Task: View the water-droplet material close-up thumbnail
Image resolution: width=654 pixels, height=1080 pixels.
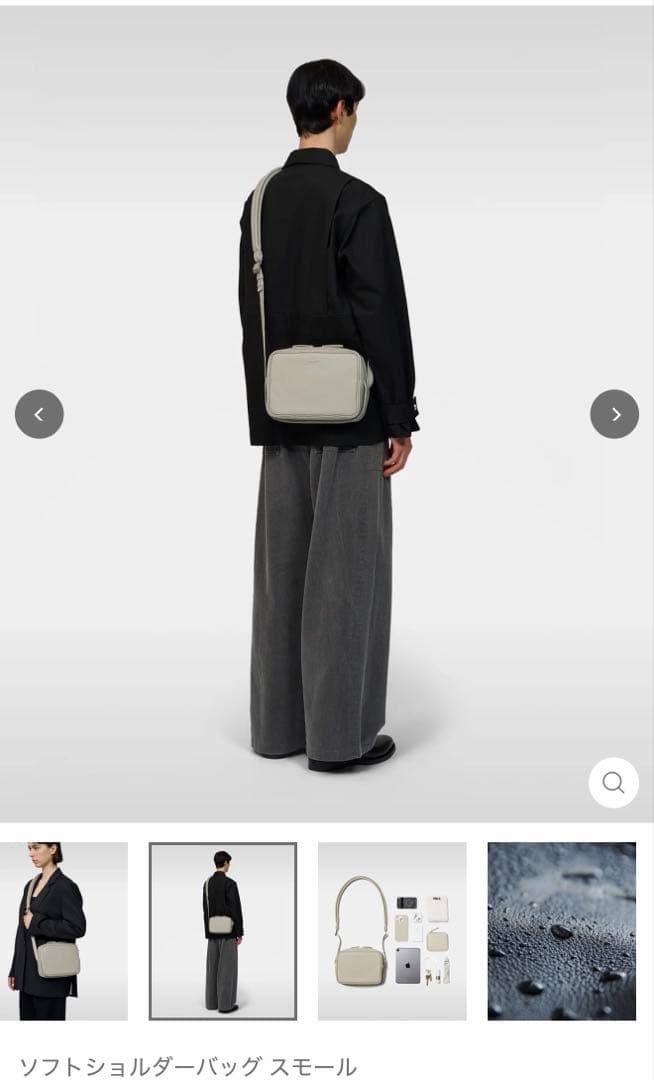Action: point(561,930)
